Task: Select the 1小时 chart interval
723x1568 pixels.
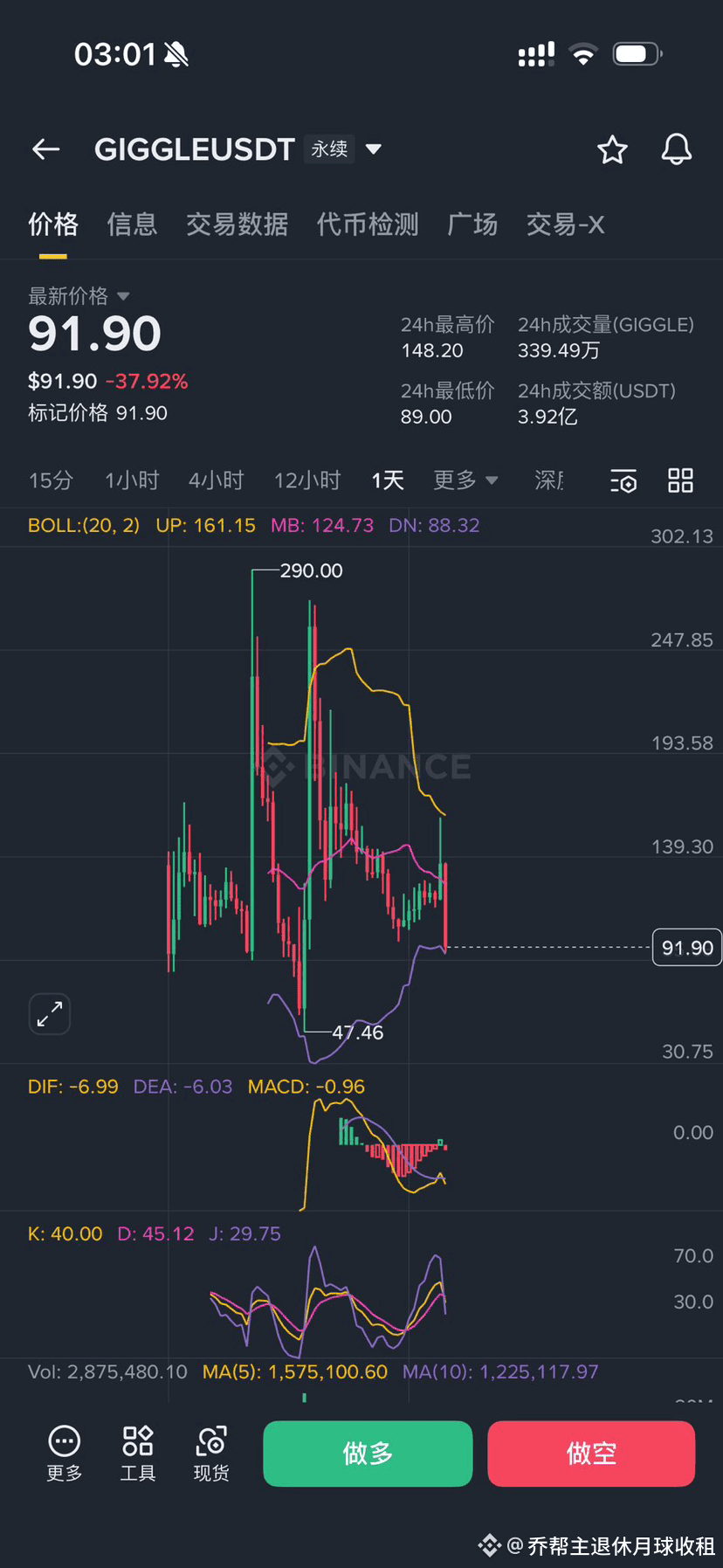Action: 132,480
